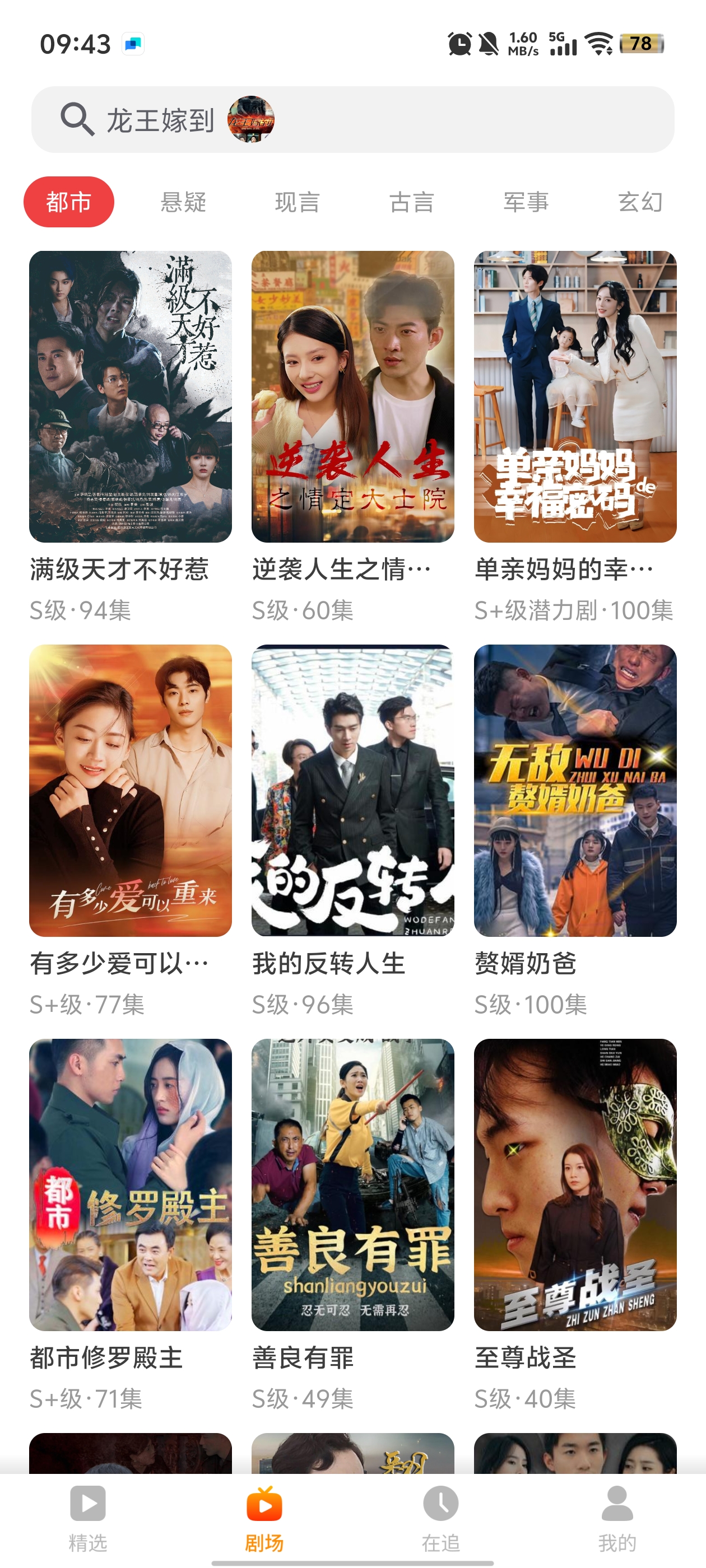Screen dimensions: 706x1568
Task: Select the 都市 category chip
Action: tap(69, 202)
